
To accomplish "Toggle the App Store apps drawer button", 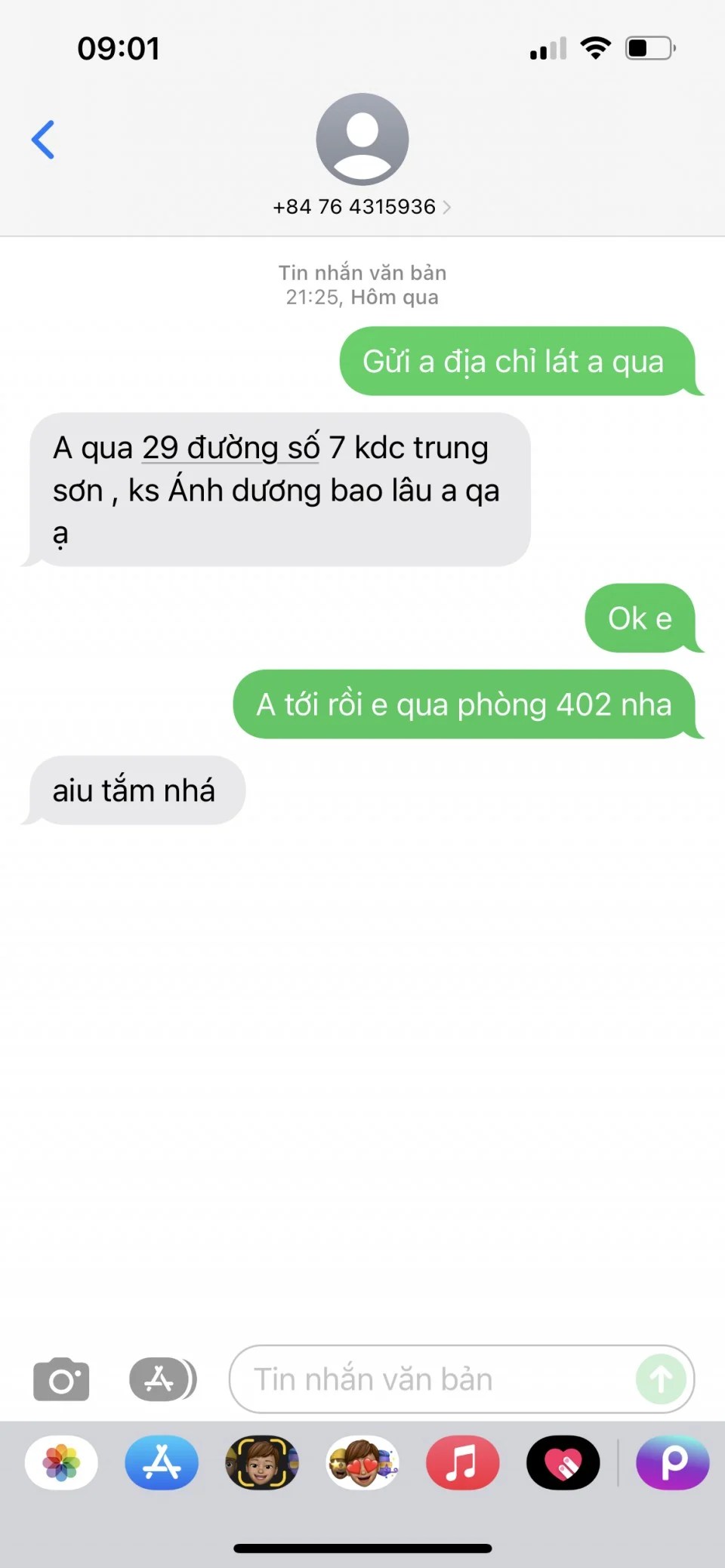I will pos(162,1379).
